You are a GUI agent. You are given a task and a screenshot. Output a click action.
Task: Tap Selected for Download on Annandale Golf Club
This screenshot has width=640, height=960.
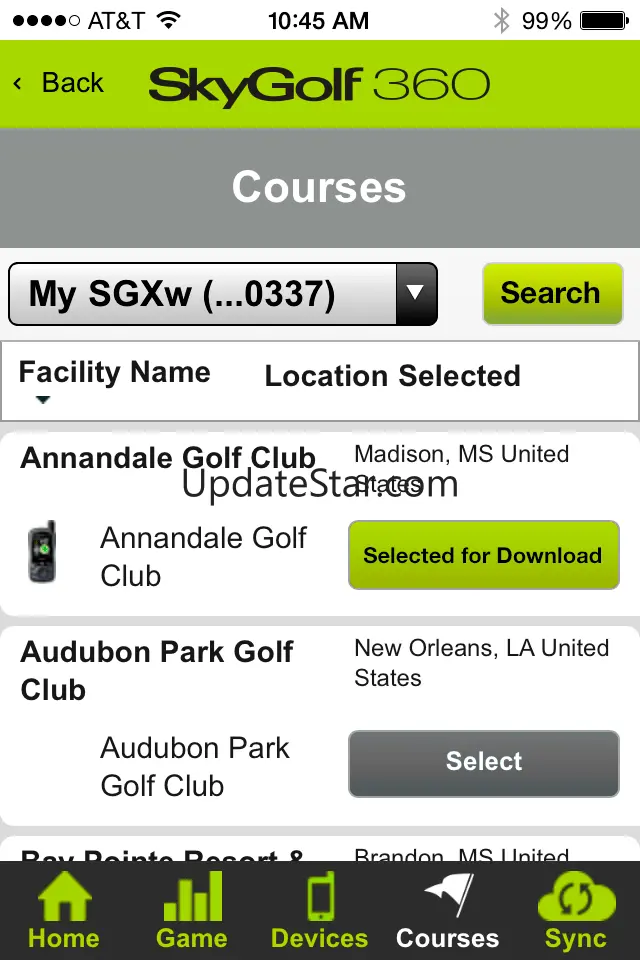pyautogui.click(x=483, y=555)
